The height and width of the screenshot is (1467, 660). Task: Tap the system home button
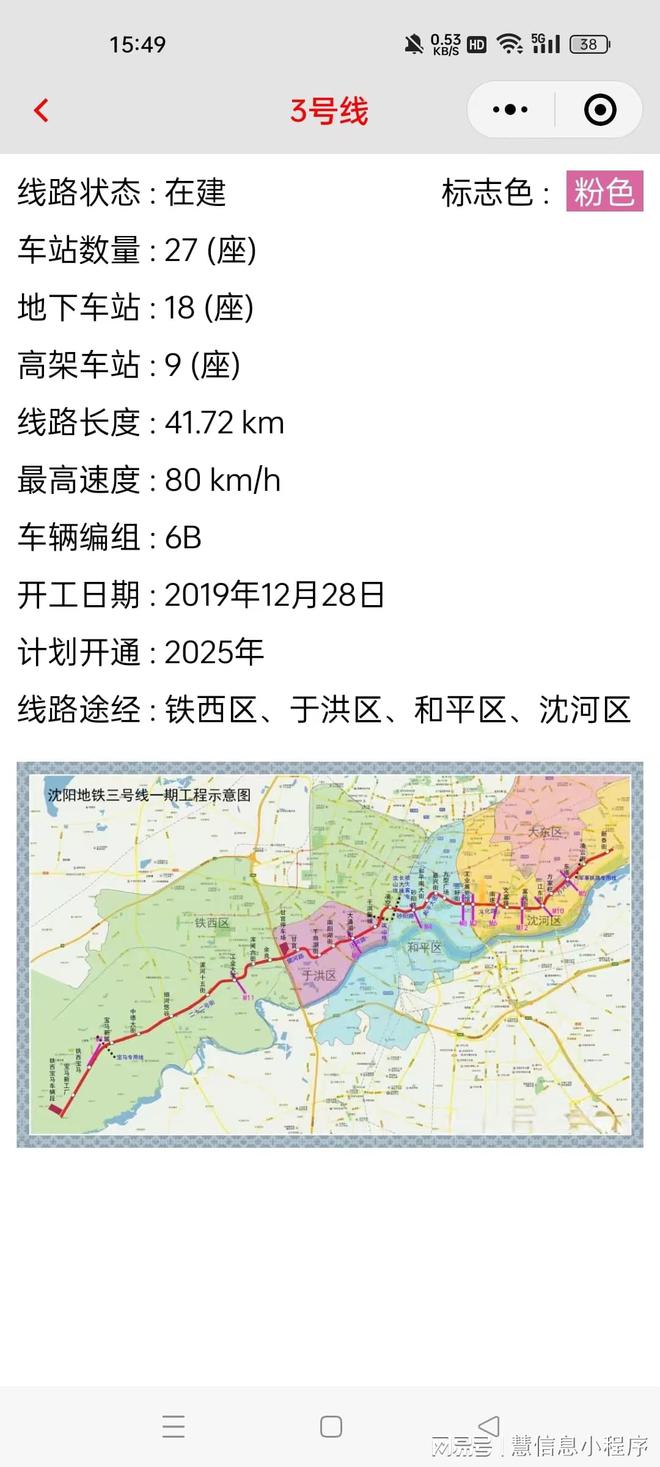[x=331, y=1426]
